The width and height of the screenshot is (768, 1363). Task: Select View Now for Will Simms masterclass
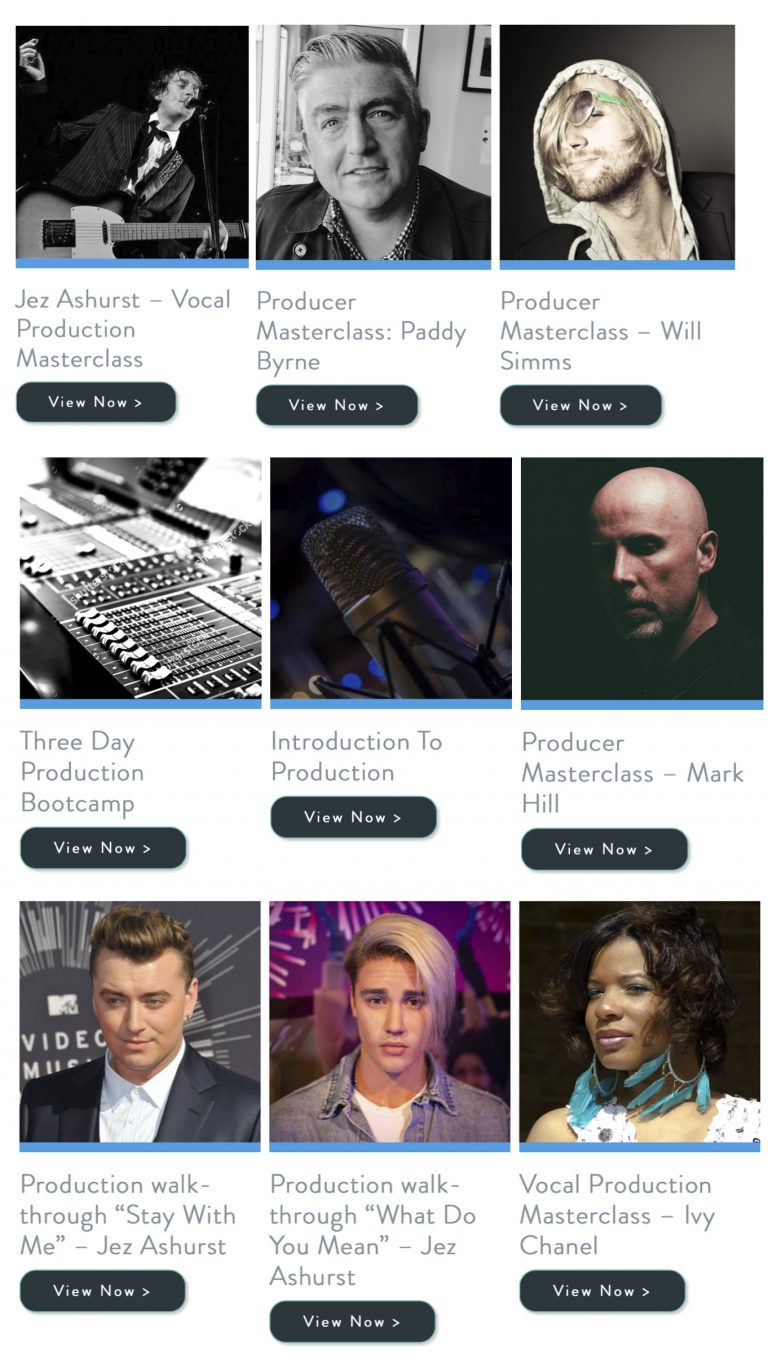pyautogui.click(x=580, y=405)
